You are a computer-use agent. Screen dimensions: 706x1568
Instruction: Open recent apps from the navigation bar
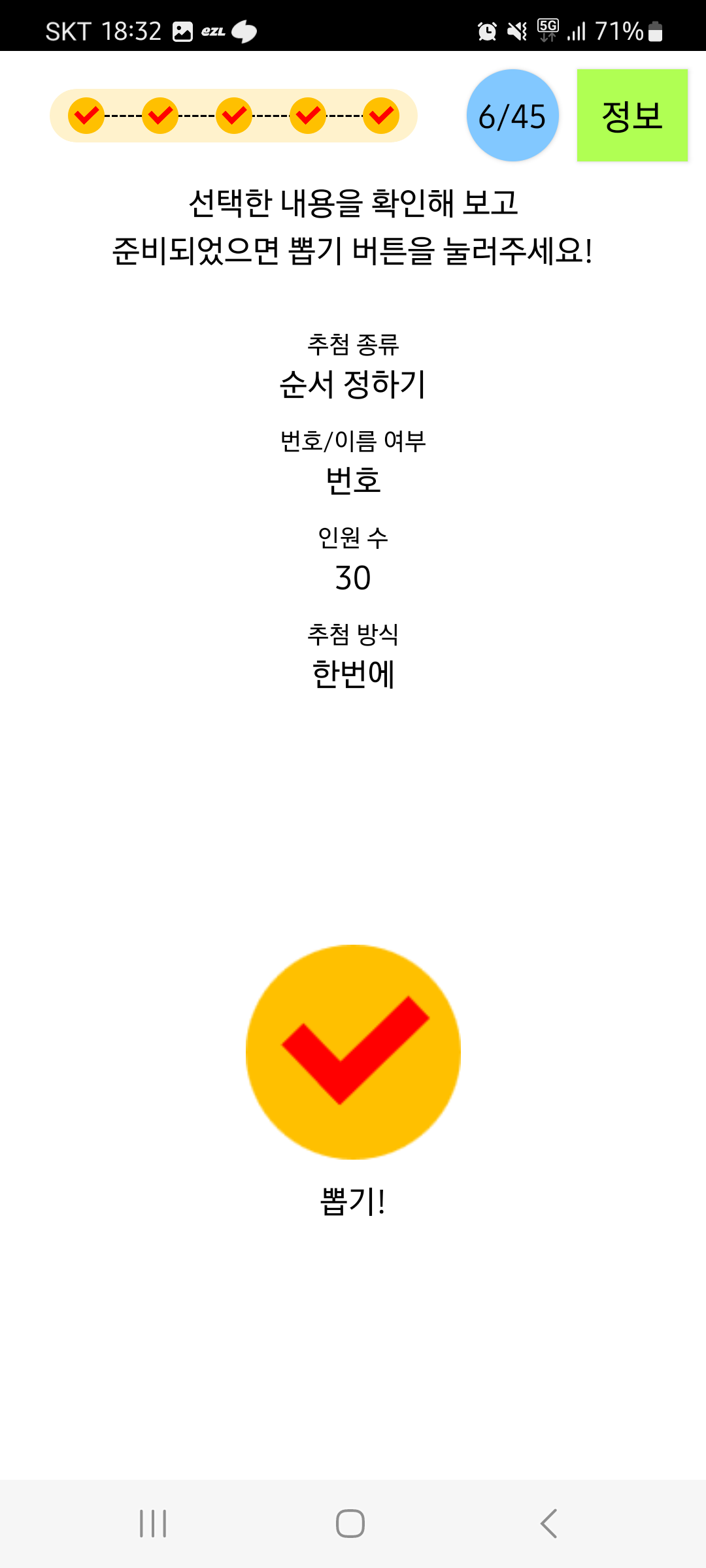154,1524
